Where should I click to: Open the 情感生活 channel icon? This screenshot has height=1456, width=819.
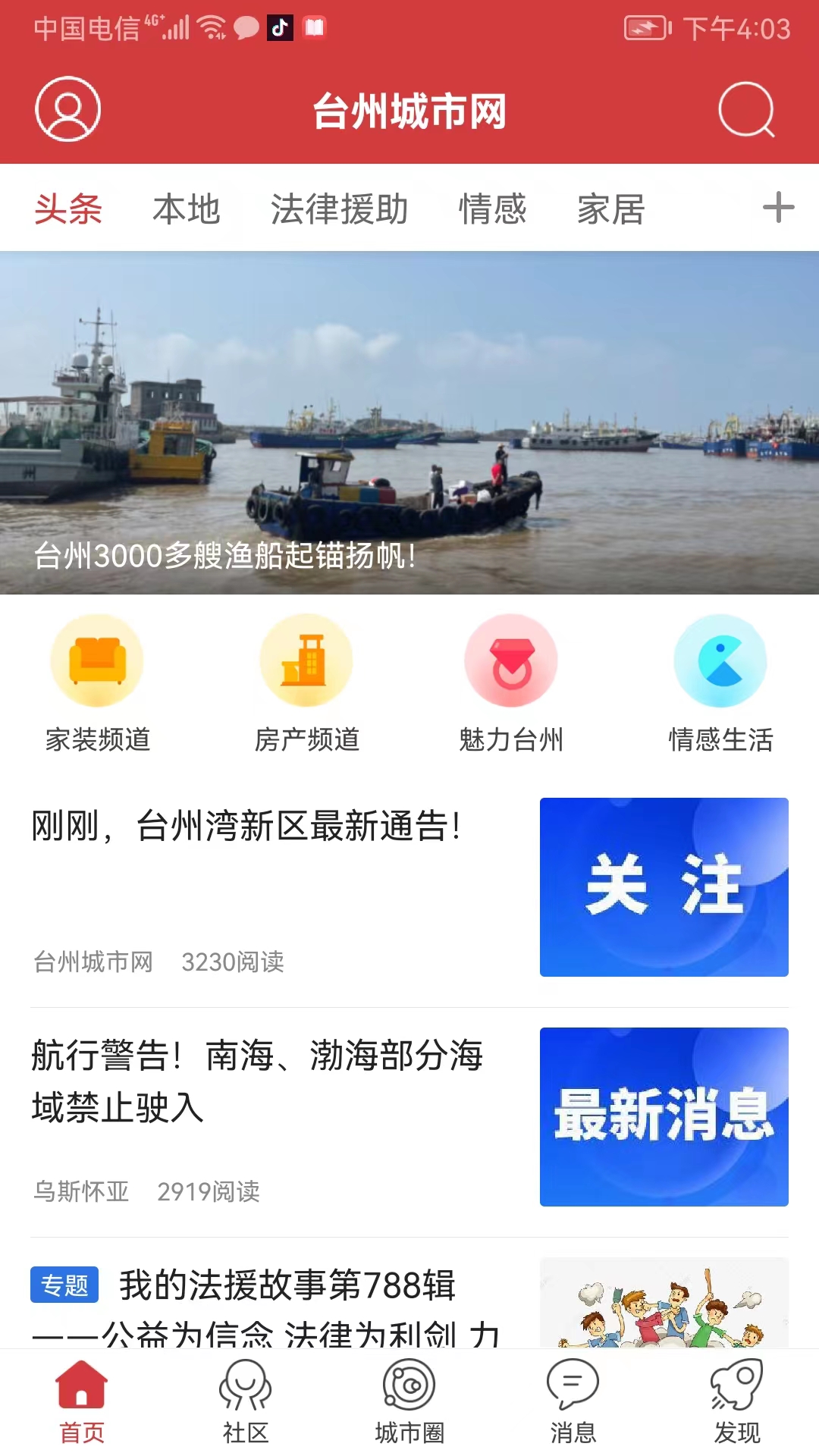(721, 660)
